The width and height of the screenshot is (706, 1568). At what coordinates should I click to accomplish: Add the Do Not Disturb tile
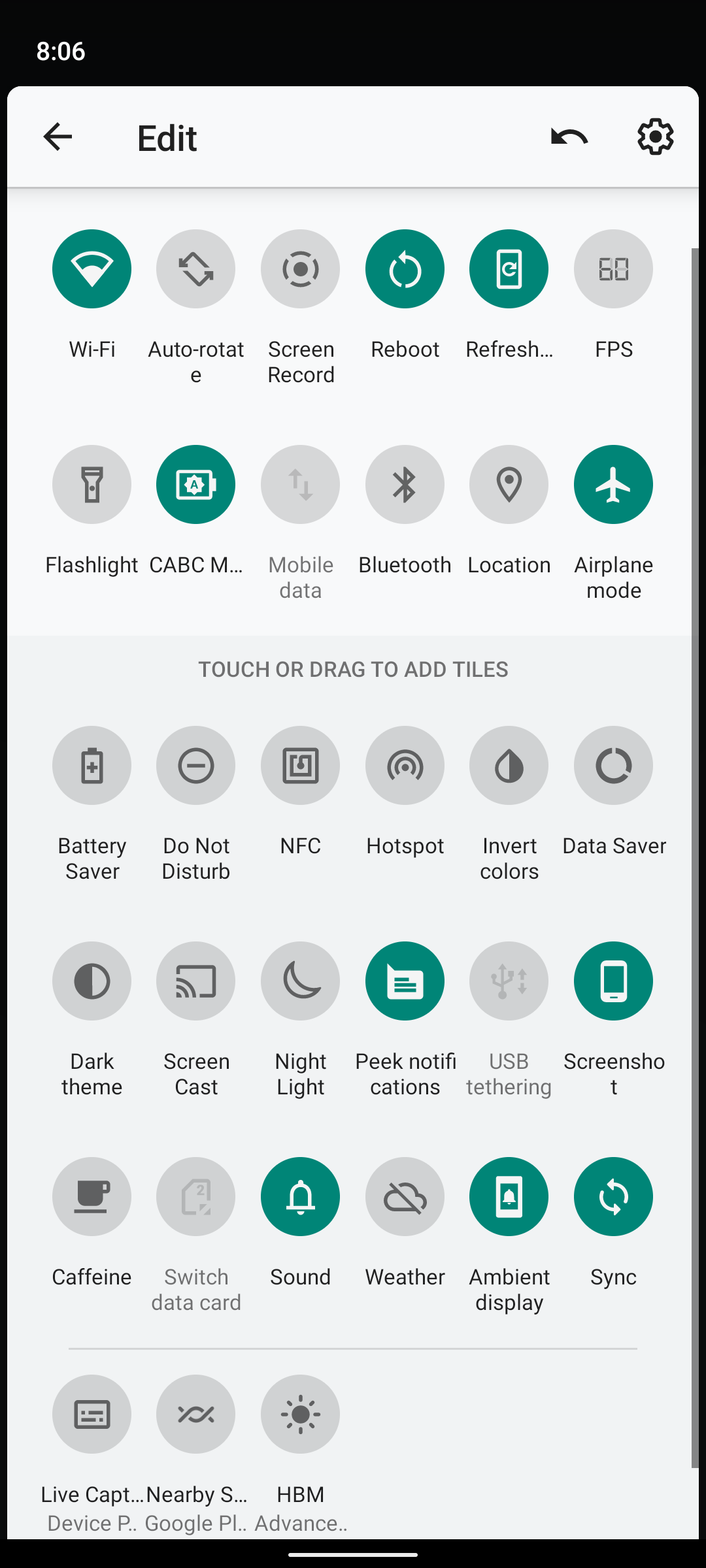[x=195, y=766]
